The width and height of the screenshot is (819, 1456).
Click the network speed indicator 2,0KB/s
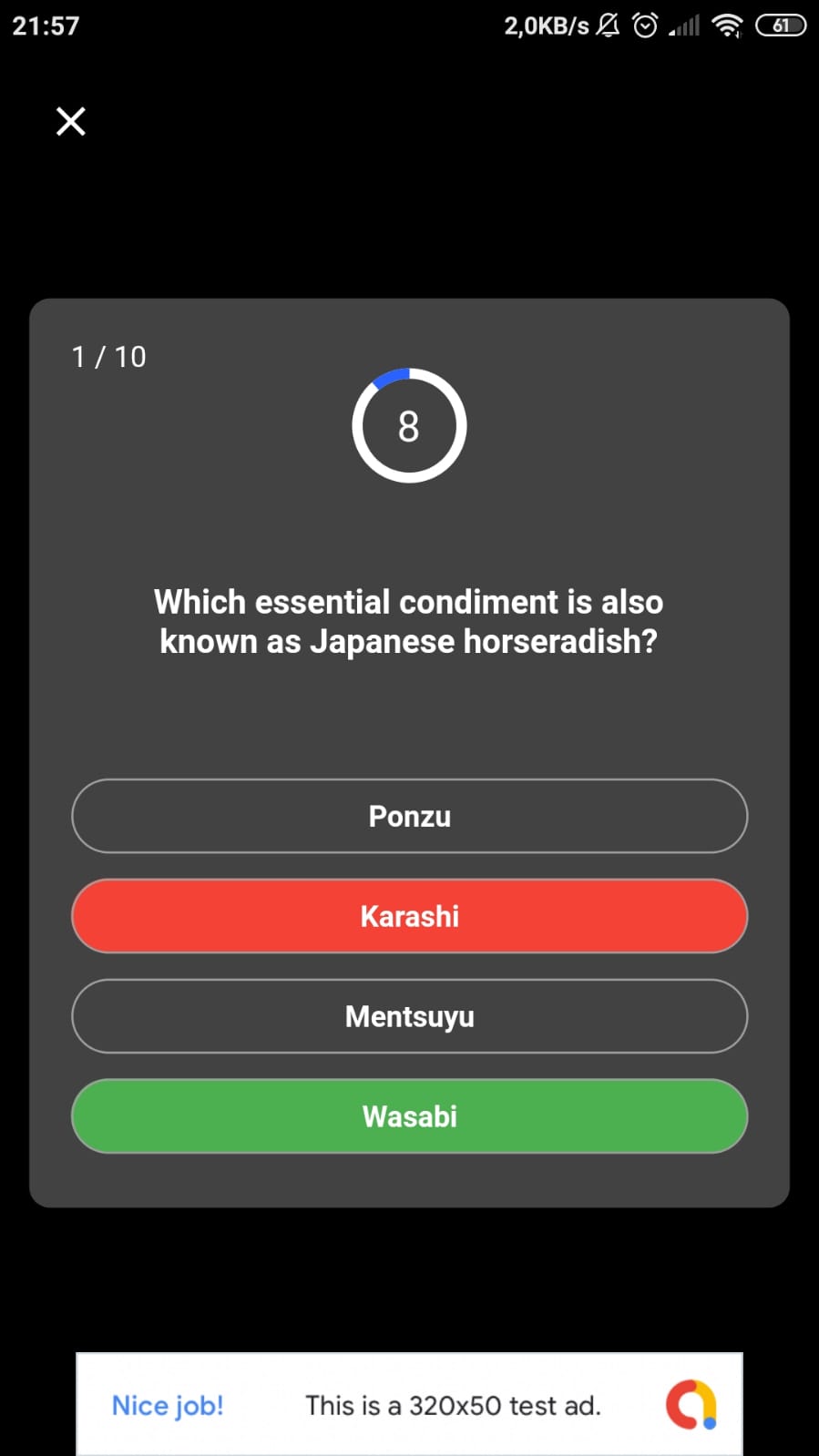[x=547, y=25]
